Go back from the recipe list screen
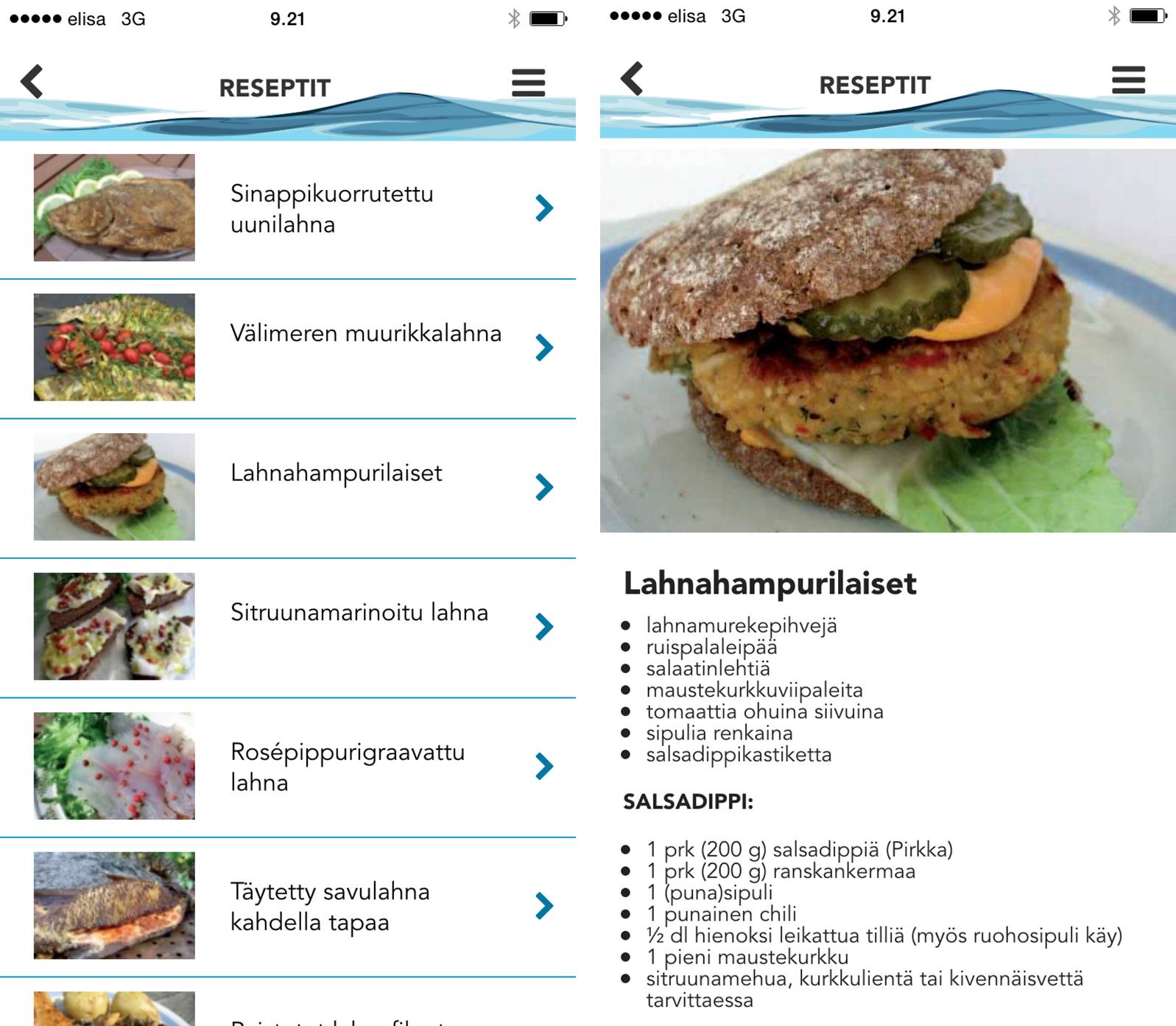This screenshot has width=1176, height=1026. 32,82
